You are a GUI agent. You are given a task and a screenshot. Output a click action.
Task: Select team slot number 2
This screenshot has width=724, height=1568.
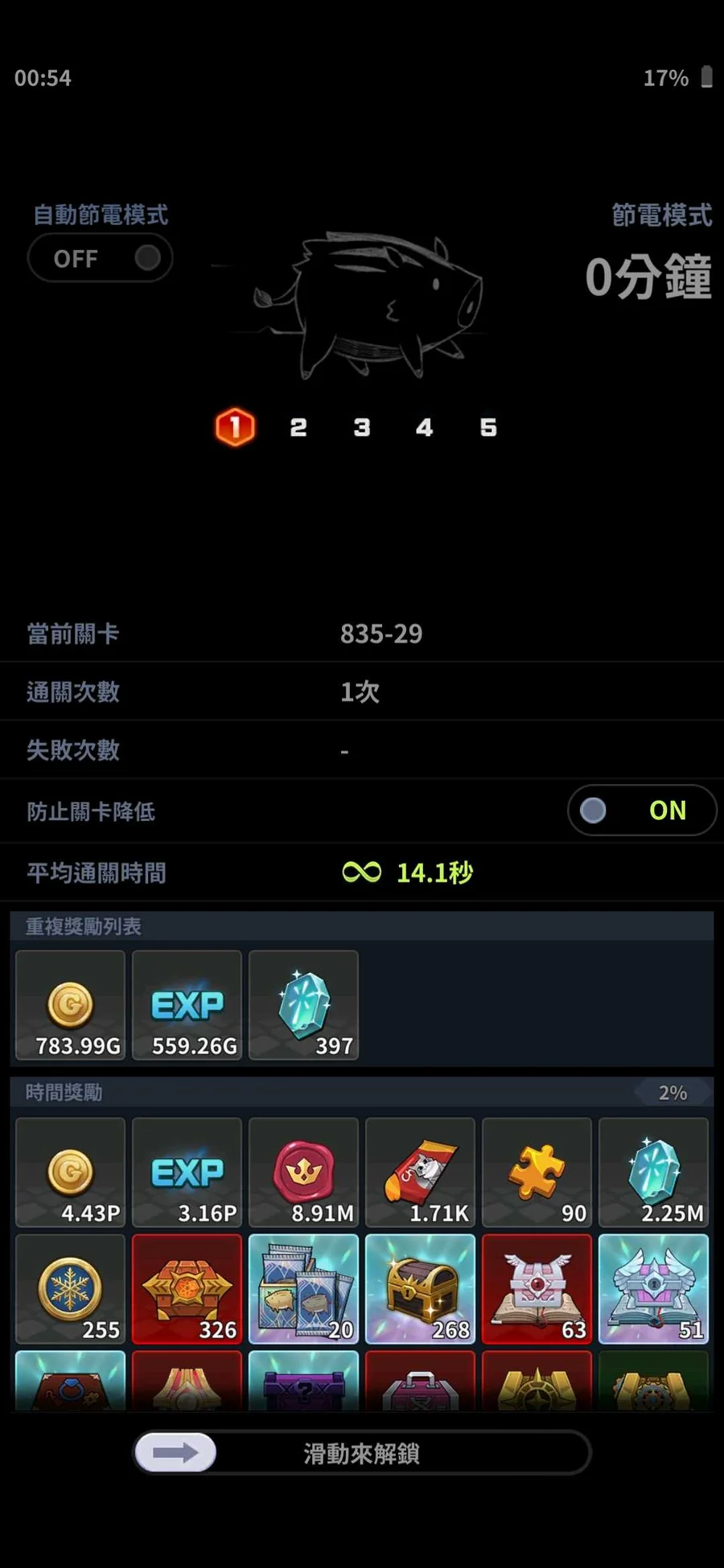click(x=298, y=428)
